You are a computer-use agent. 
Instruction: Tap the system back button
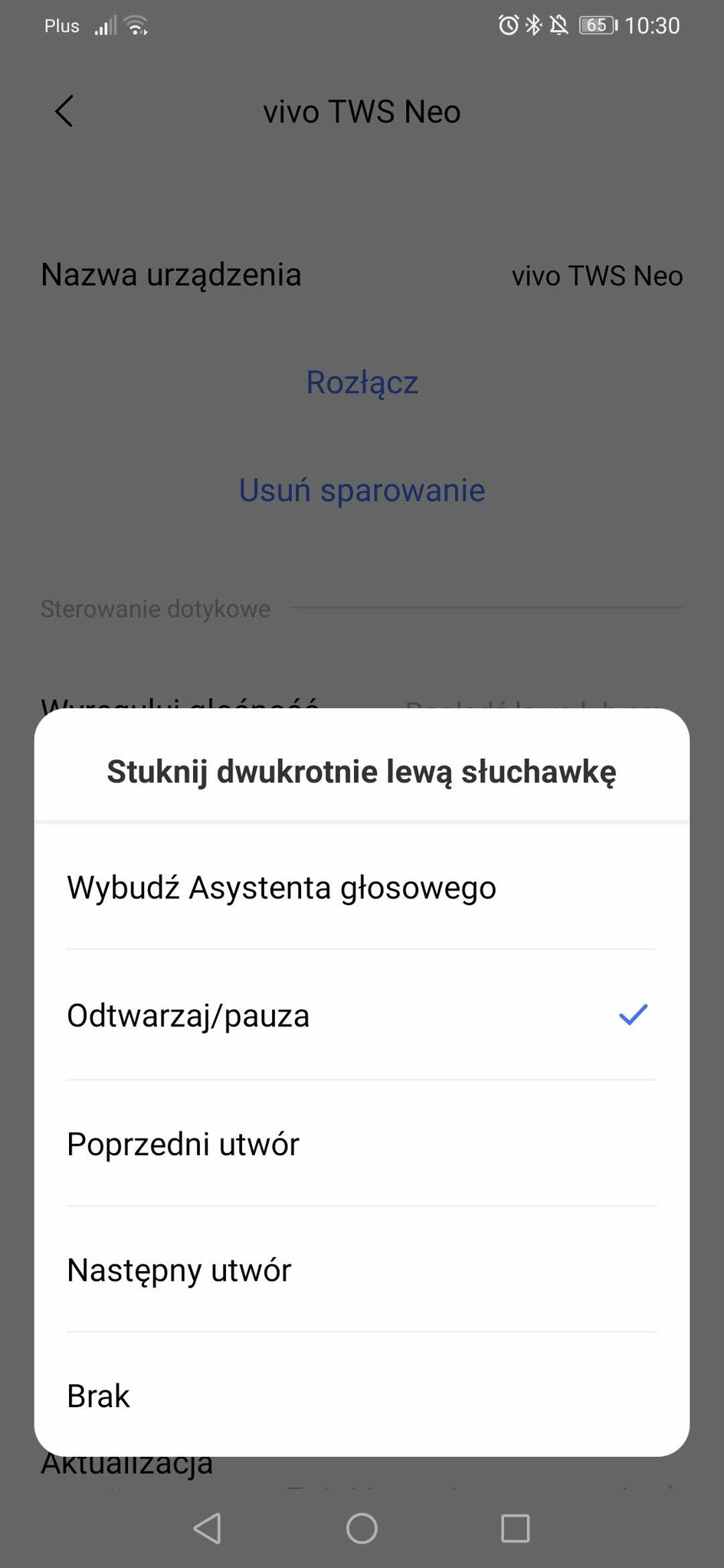pos(208,1528)
